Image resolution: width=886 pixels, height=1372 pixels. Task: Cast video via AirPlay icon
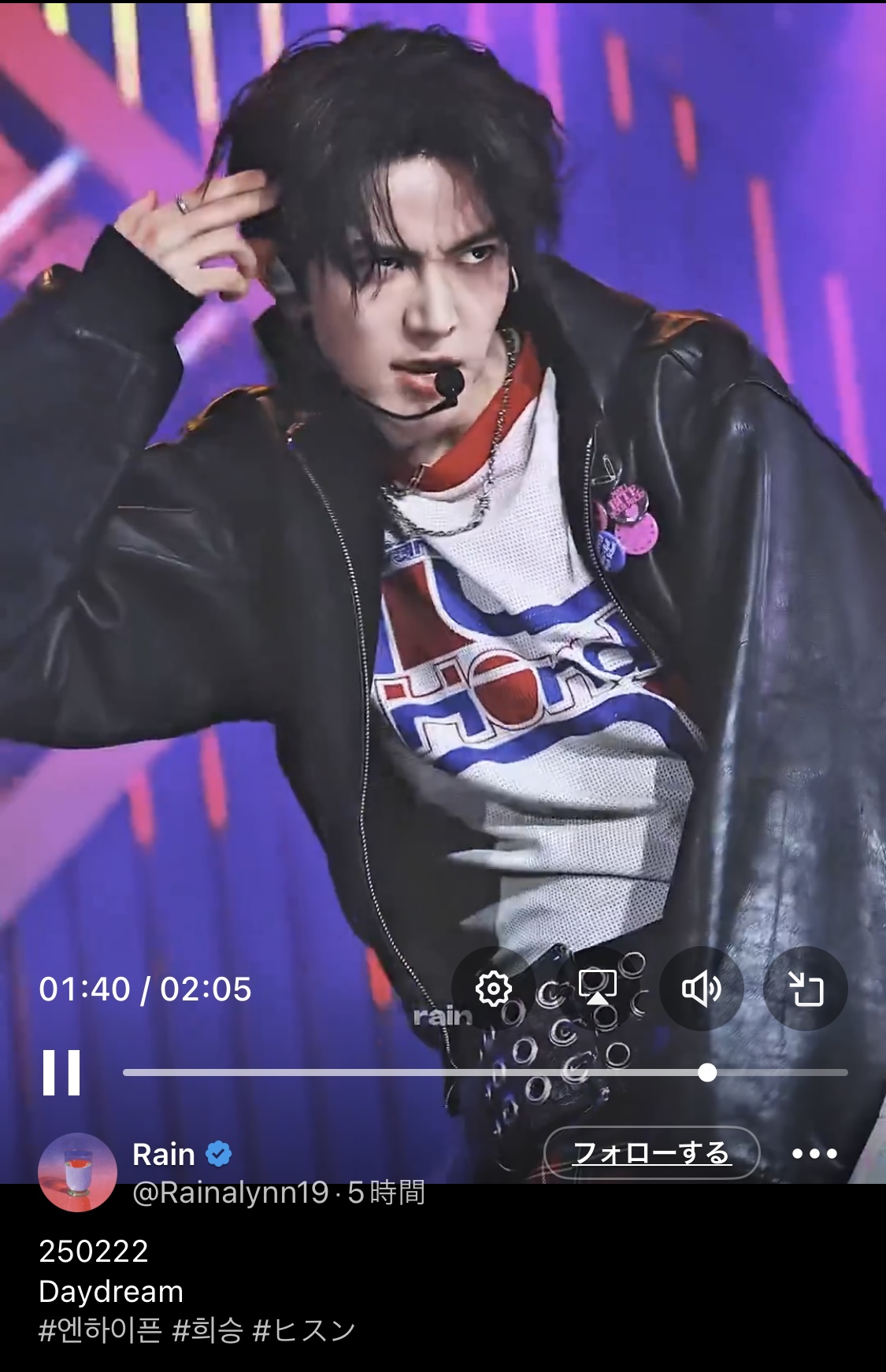click(597, 989)
